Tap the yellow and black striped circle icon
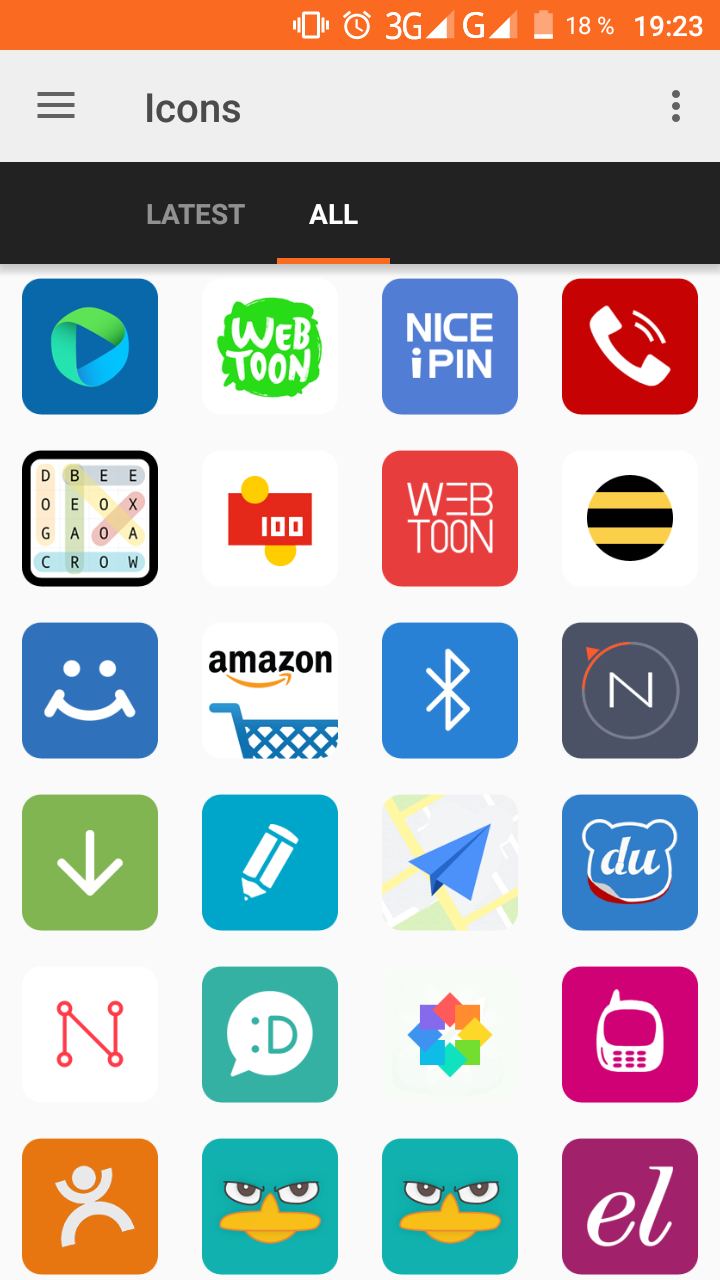This screenshot has width=720, height=1280. coord(630,518)
